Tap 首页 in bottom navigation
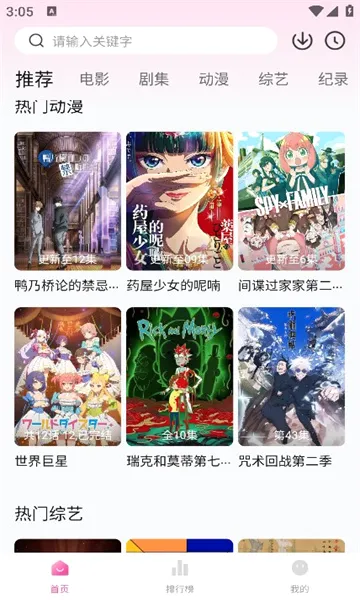360x600 pixels. click(x=60, y=576)
